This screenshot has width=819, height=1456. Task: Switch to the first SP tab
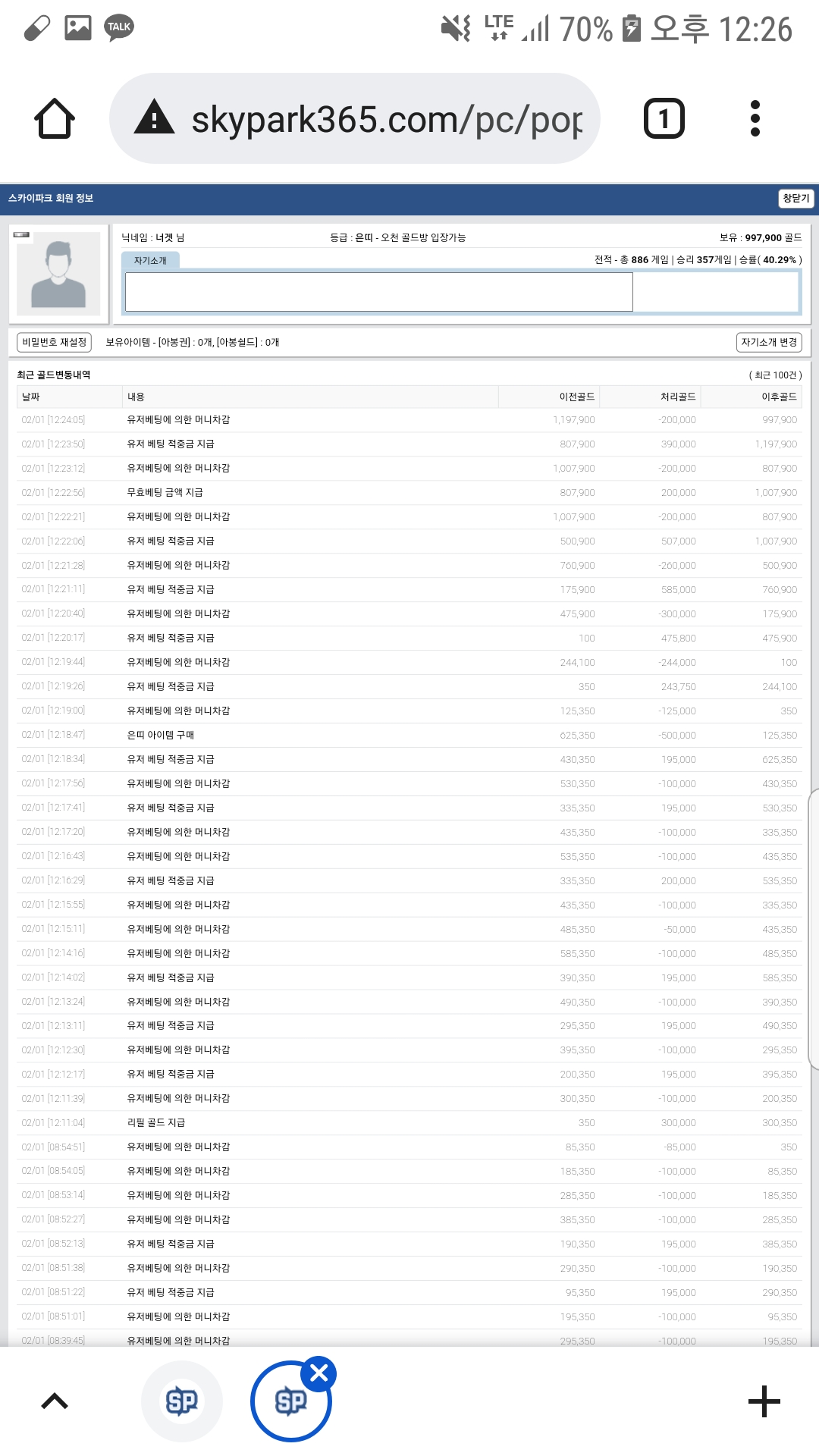182,1401
